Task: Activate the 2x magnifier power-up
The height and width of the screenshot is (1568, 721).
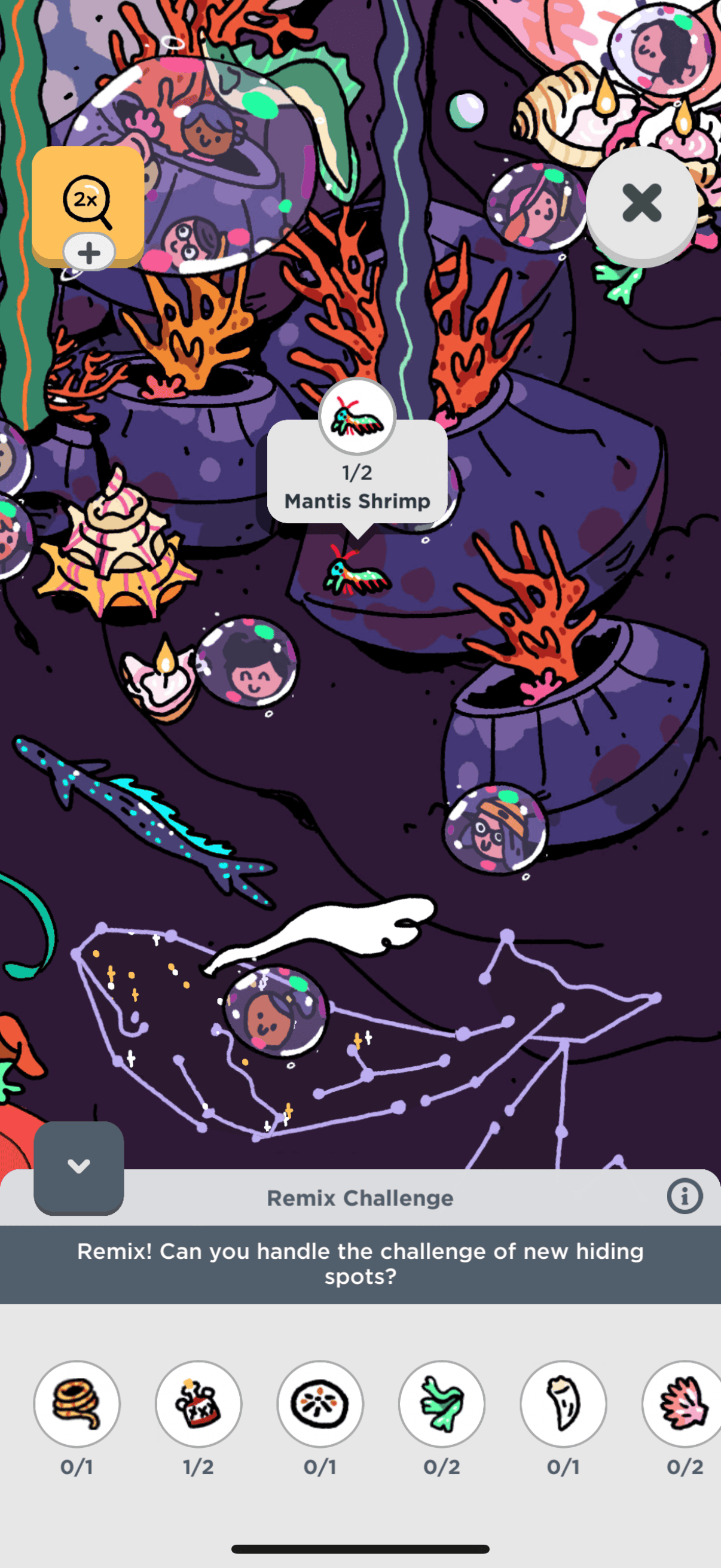Action: coord(88,204)
